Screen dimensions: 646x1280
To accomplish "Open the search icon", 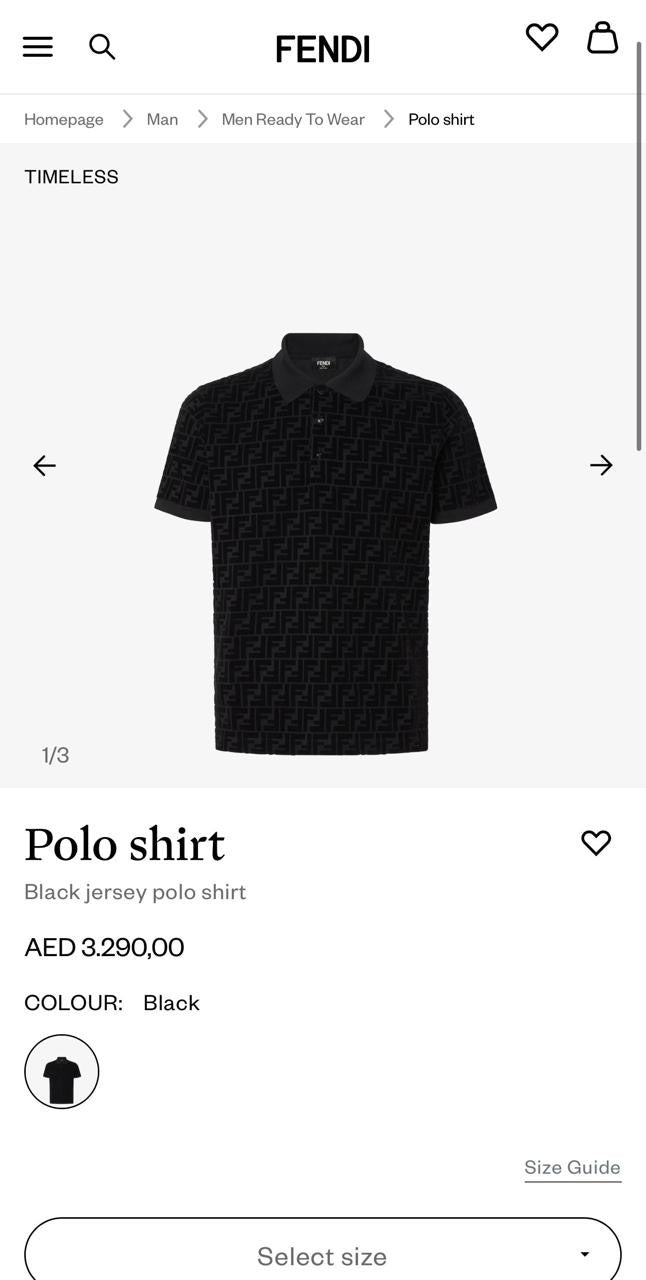I will (102, 47).
